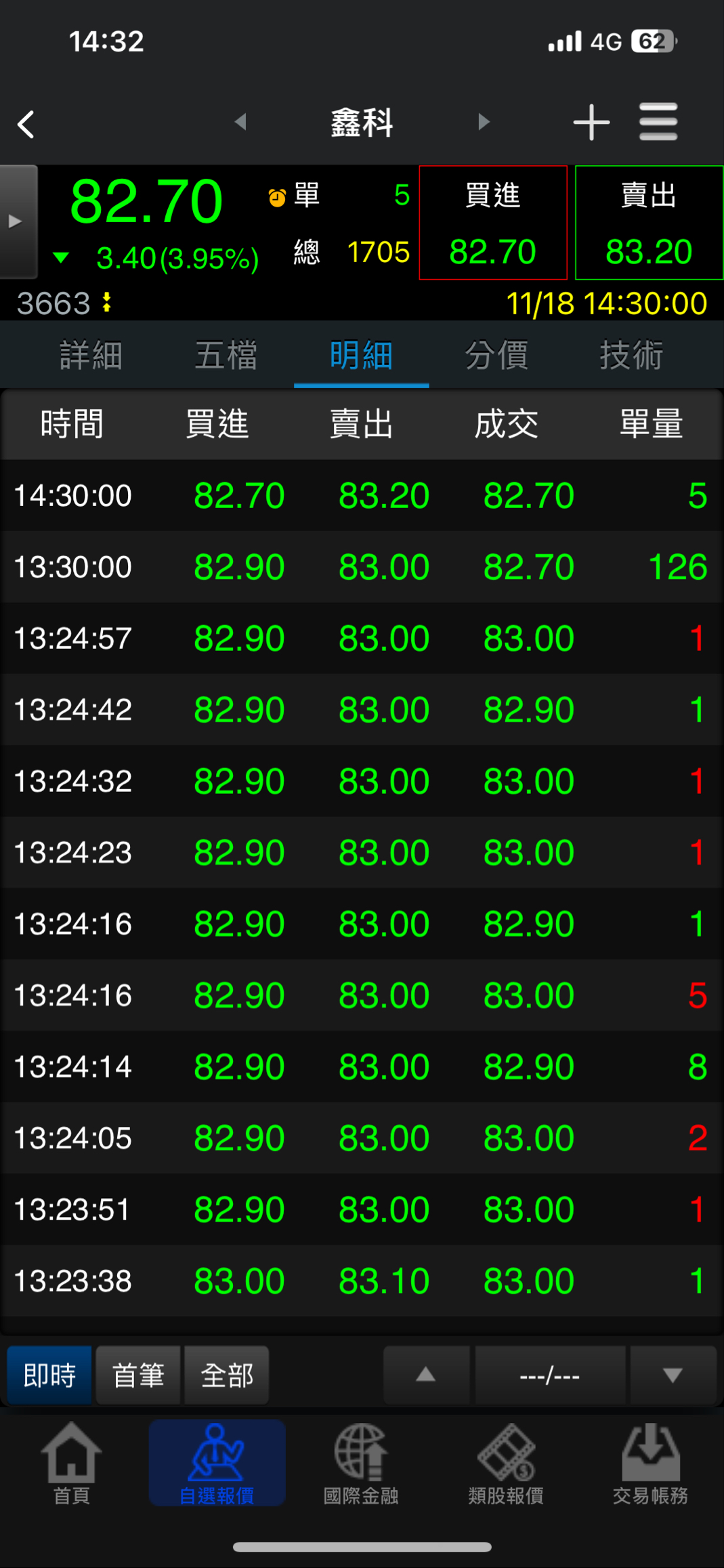Go back using the top-left arrow

pos(26,125)
